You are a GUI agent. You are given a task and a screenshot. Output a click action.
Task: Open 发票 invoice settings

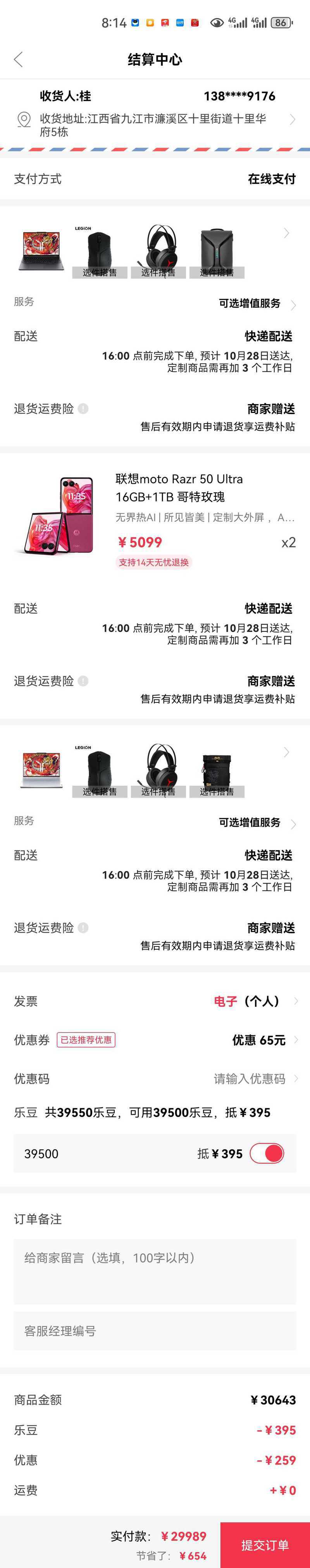[155, 1001]
